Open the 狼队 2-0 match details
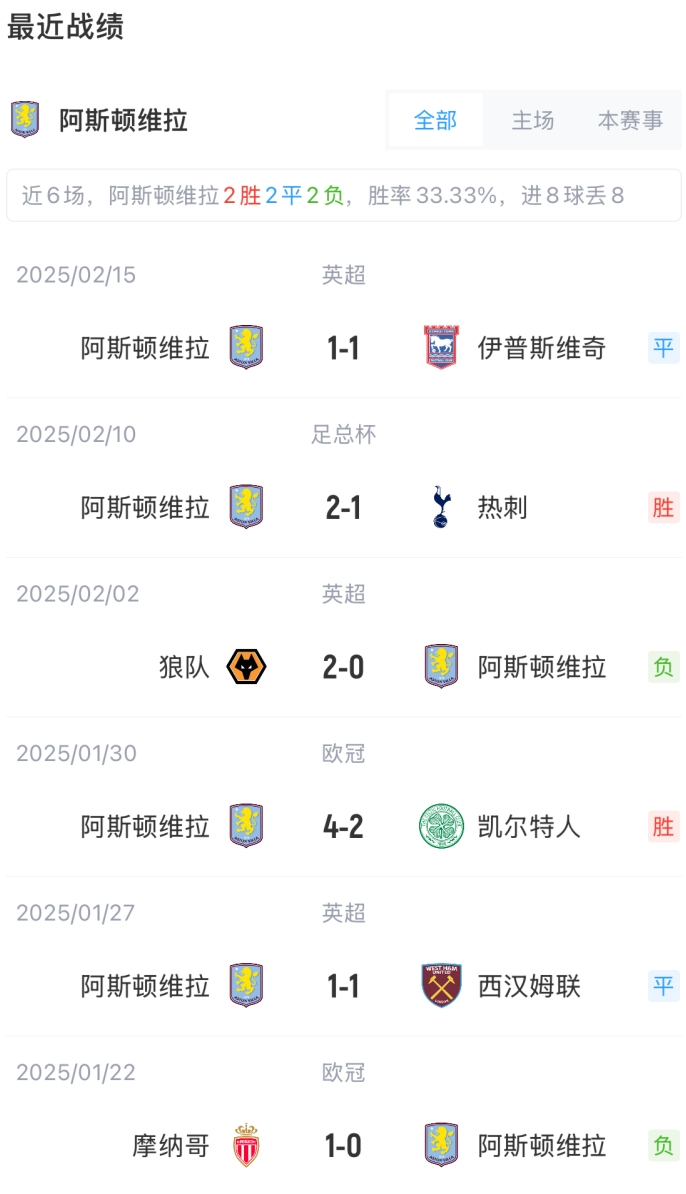 [343, 667]
